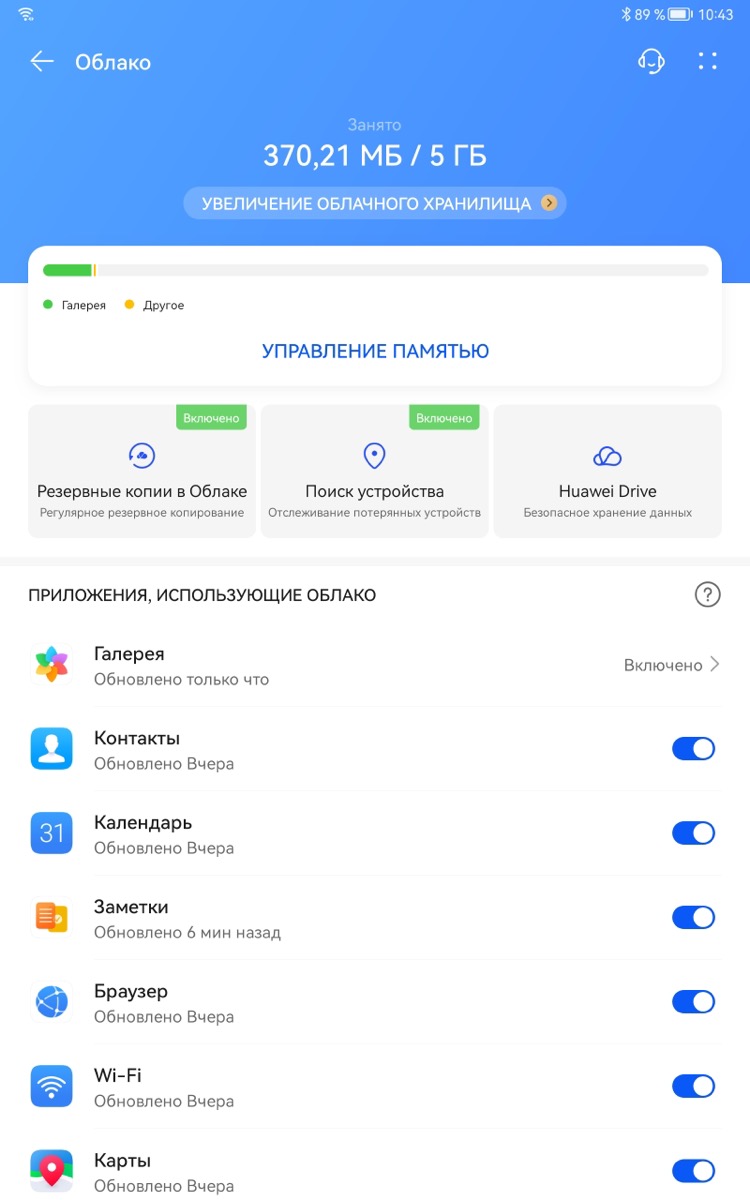Toggle the Заметки sync switch
The image size is (750, 1200).
(693, 917)
